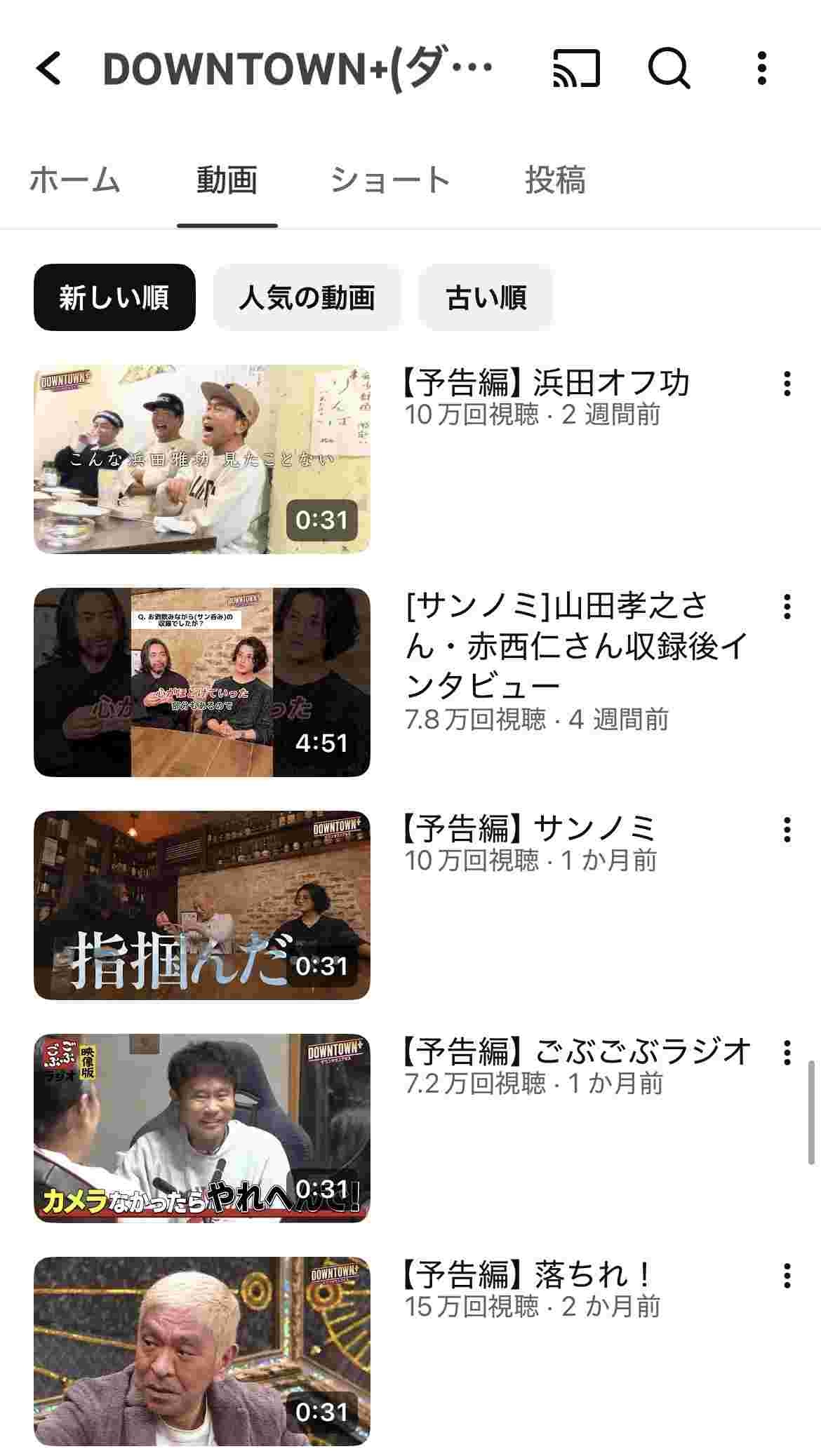This screenshot has height=1456, width=821.
Task: Open the channel overflow menu
Action: coord(762,69)
